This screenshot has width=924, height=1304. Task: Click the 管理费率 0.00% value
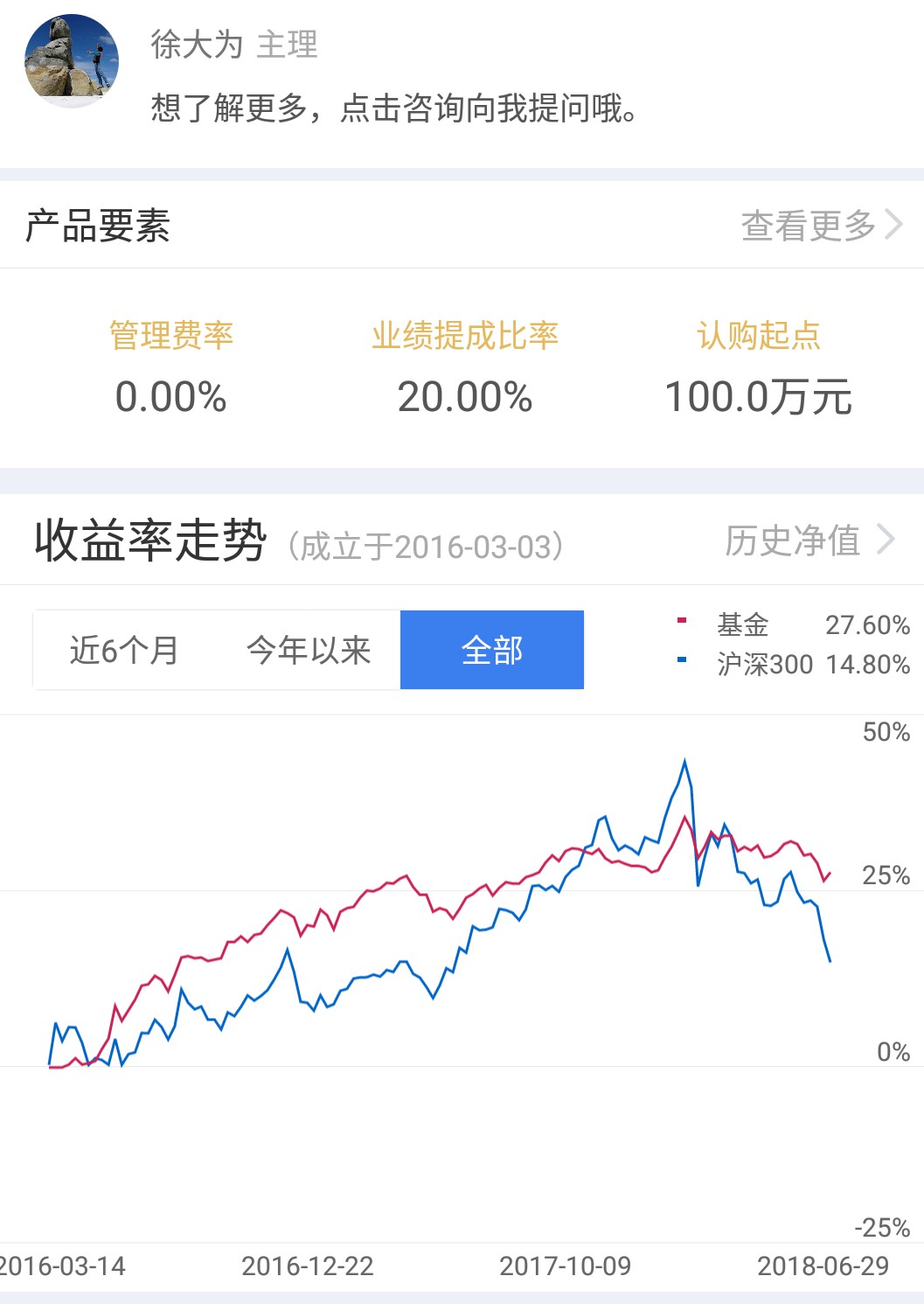172,398
